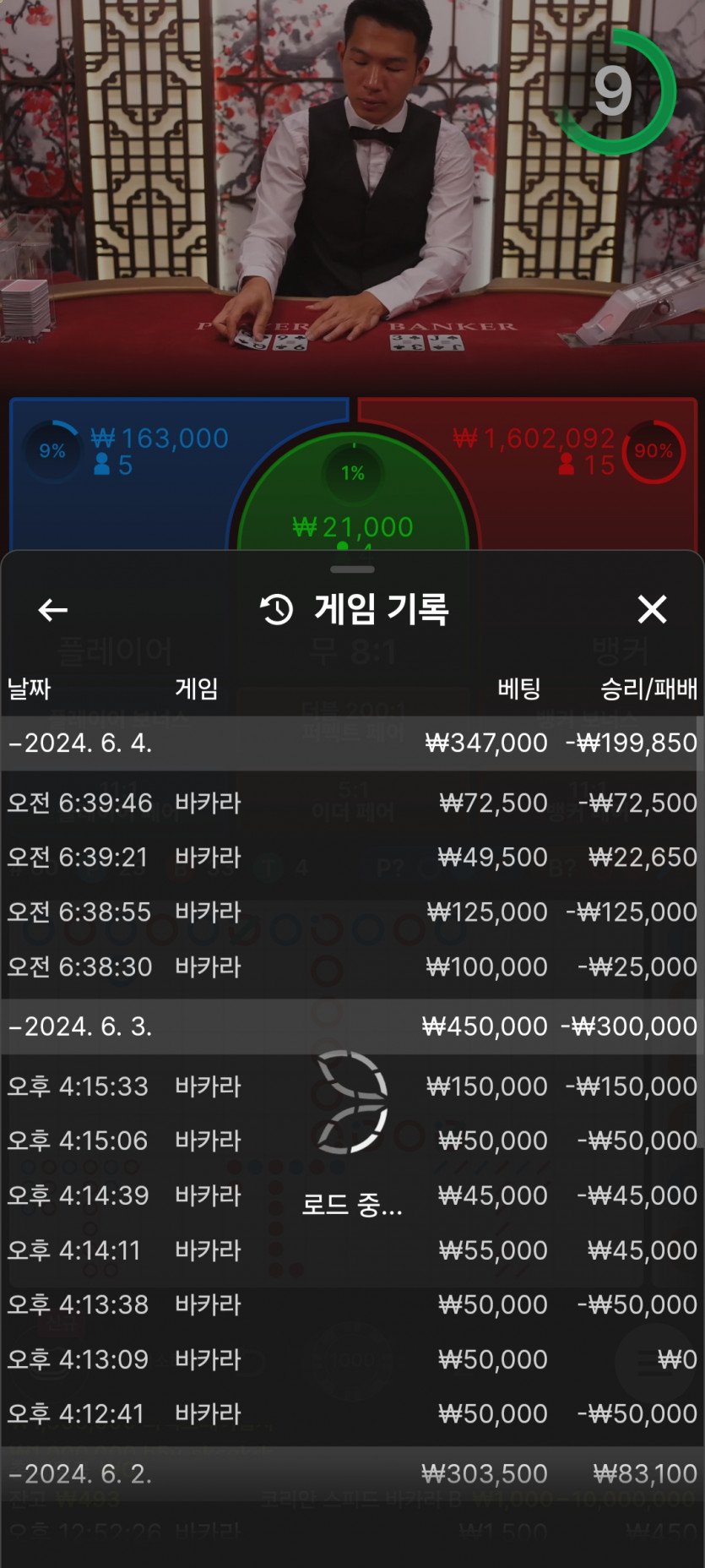
Task: Open the 오전 6:39:21 바카라 game record
Action: (352, 857)
